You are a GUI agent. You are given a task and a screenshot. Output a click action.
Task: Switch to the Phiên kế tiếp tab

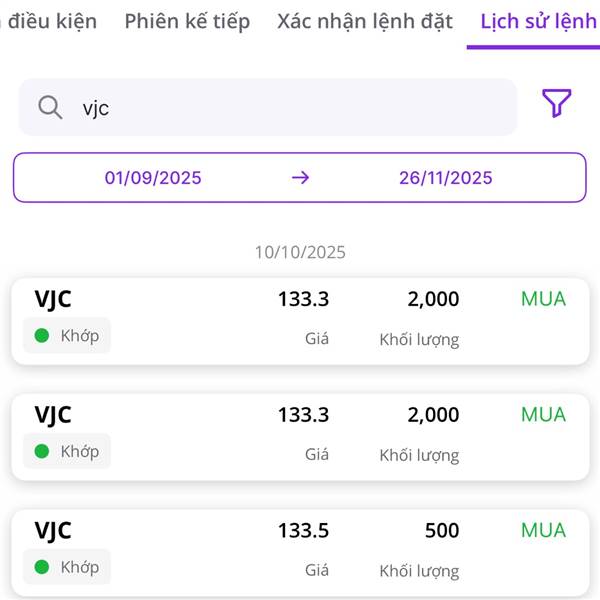point(187,21)
